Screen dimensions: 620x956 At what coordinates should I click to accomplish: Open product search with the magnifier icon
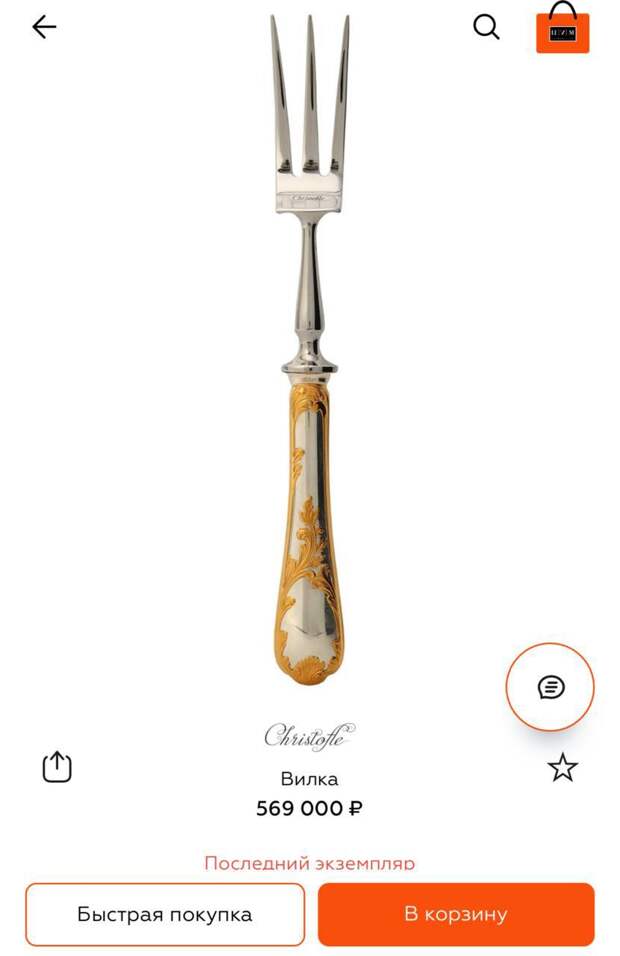coord(486,27)
